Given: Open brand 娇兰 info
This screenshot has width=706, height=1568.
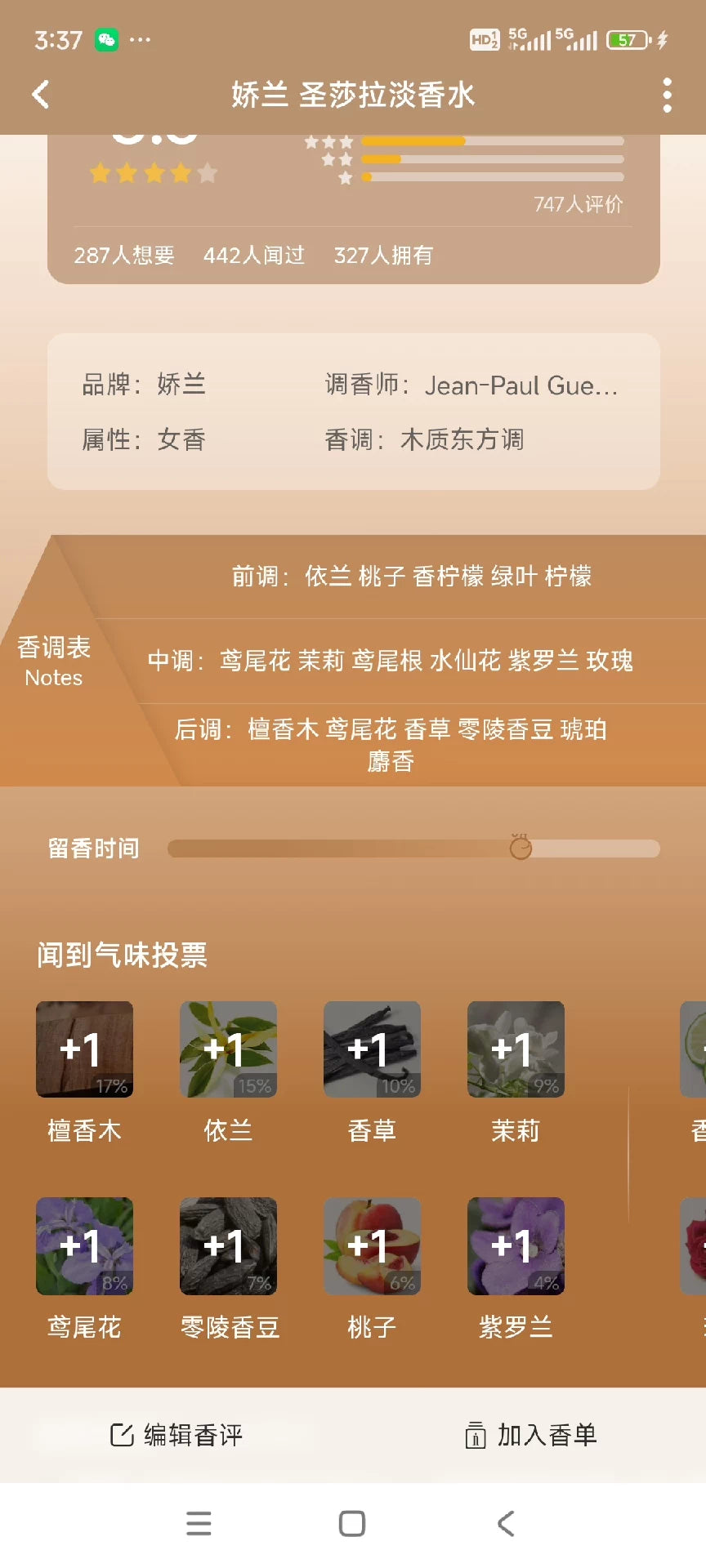Looking at the screenshot, I should [x=181, y=384].
